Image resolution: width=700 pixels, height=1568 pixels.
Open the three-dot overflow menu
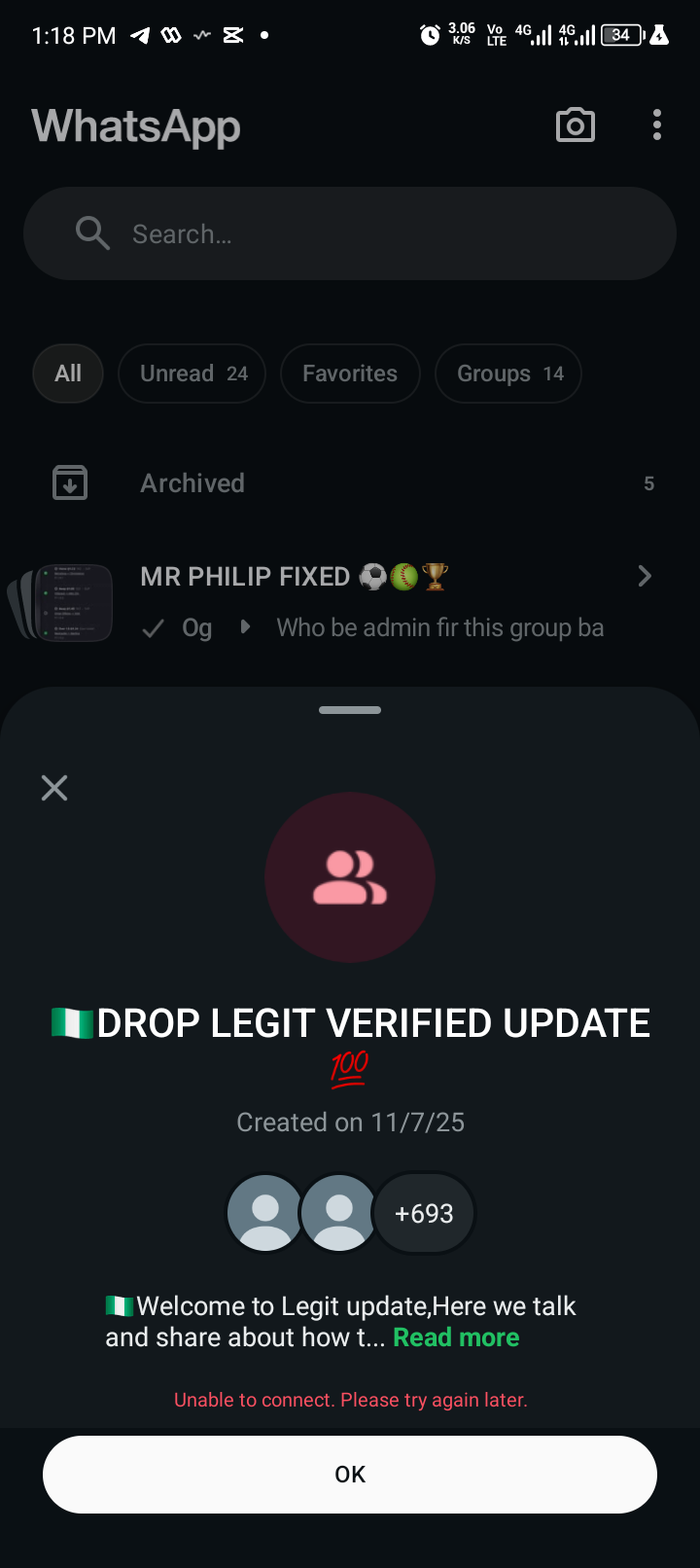(x=657, y=125)
